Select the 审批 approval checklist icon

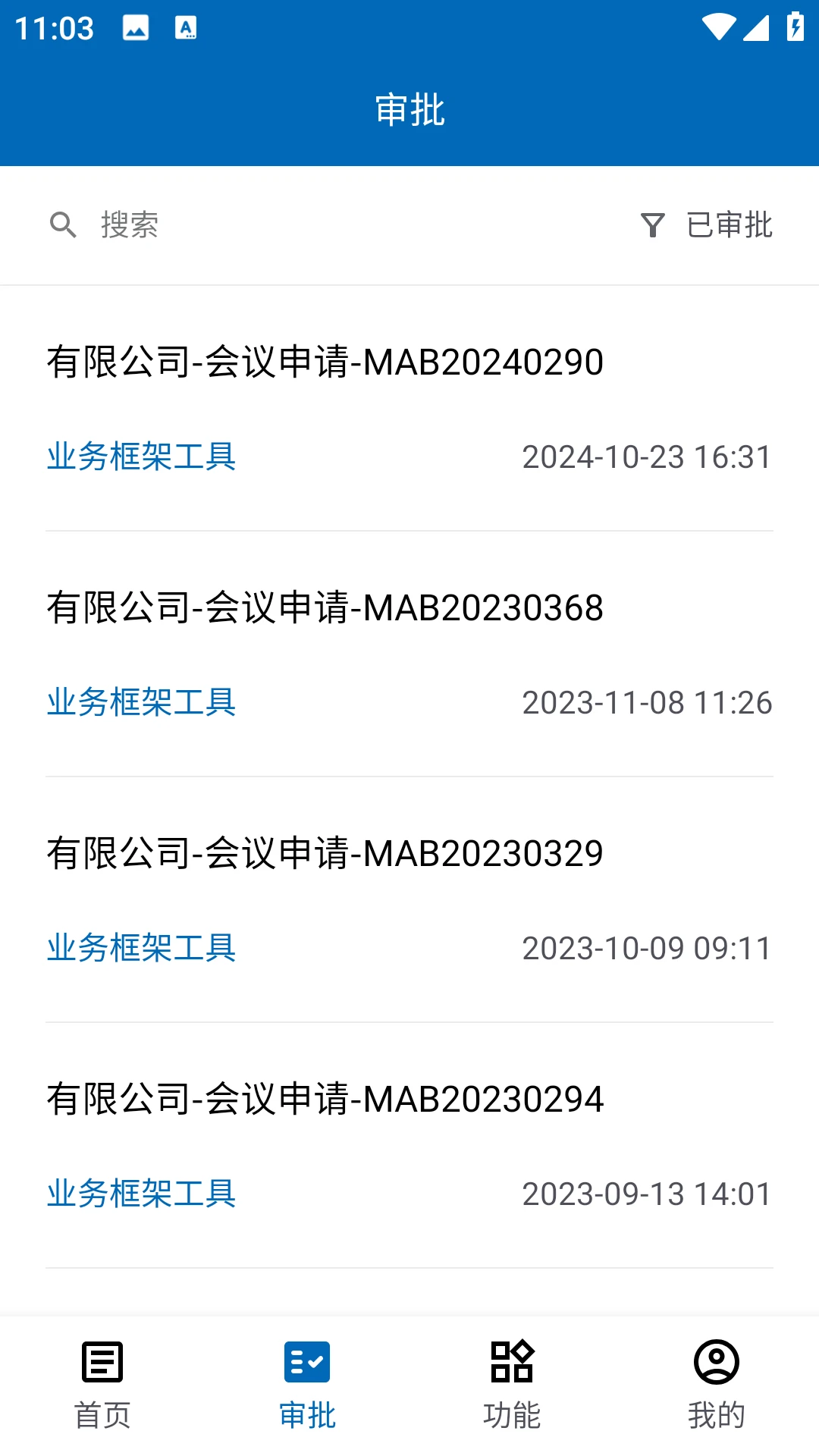tap(306, 1361)
